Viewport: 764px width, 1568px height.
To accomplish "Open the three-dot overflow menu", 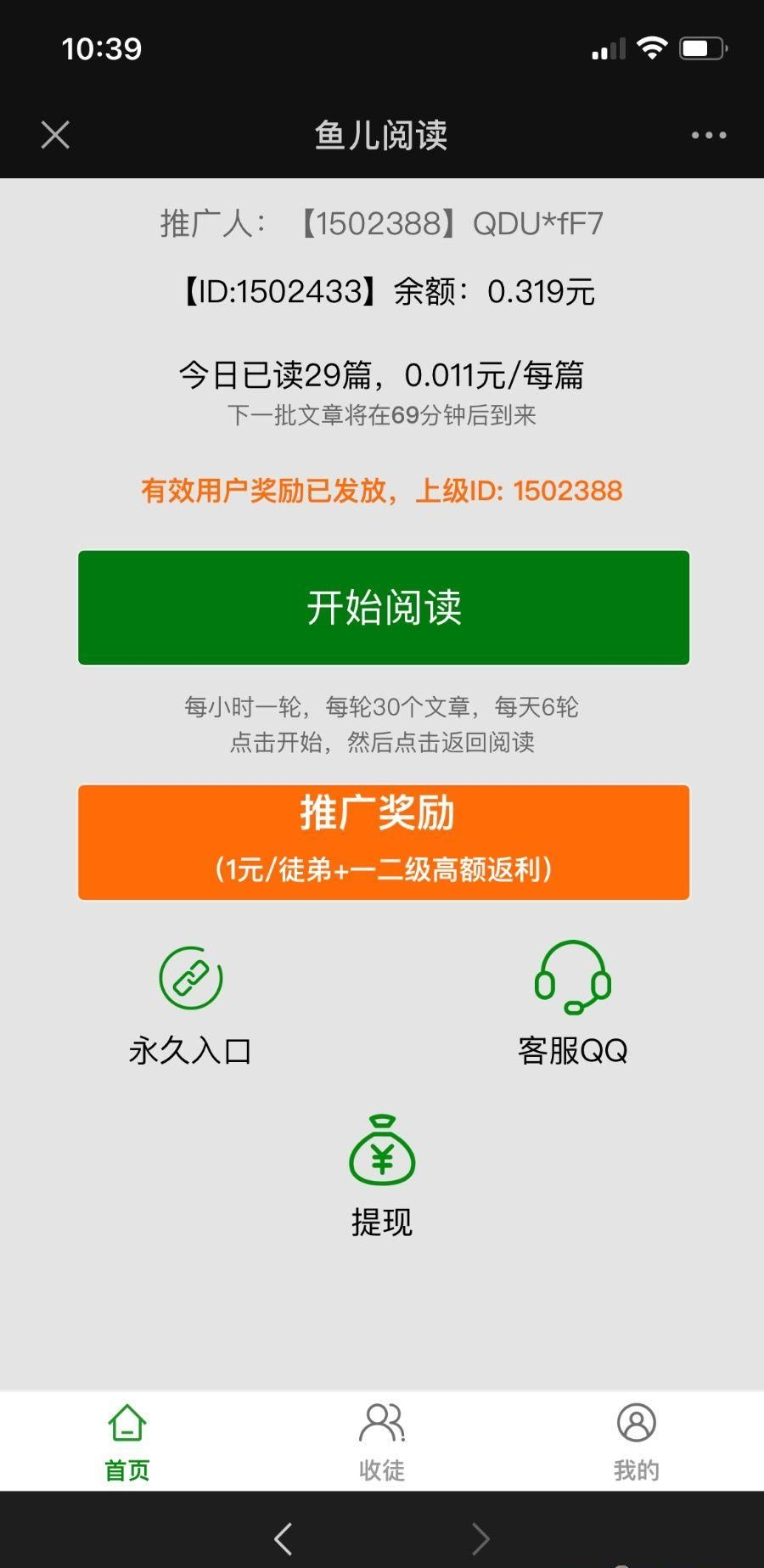I will (709, 135).
